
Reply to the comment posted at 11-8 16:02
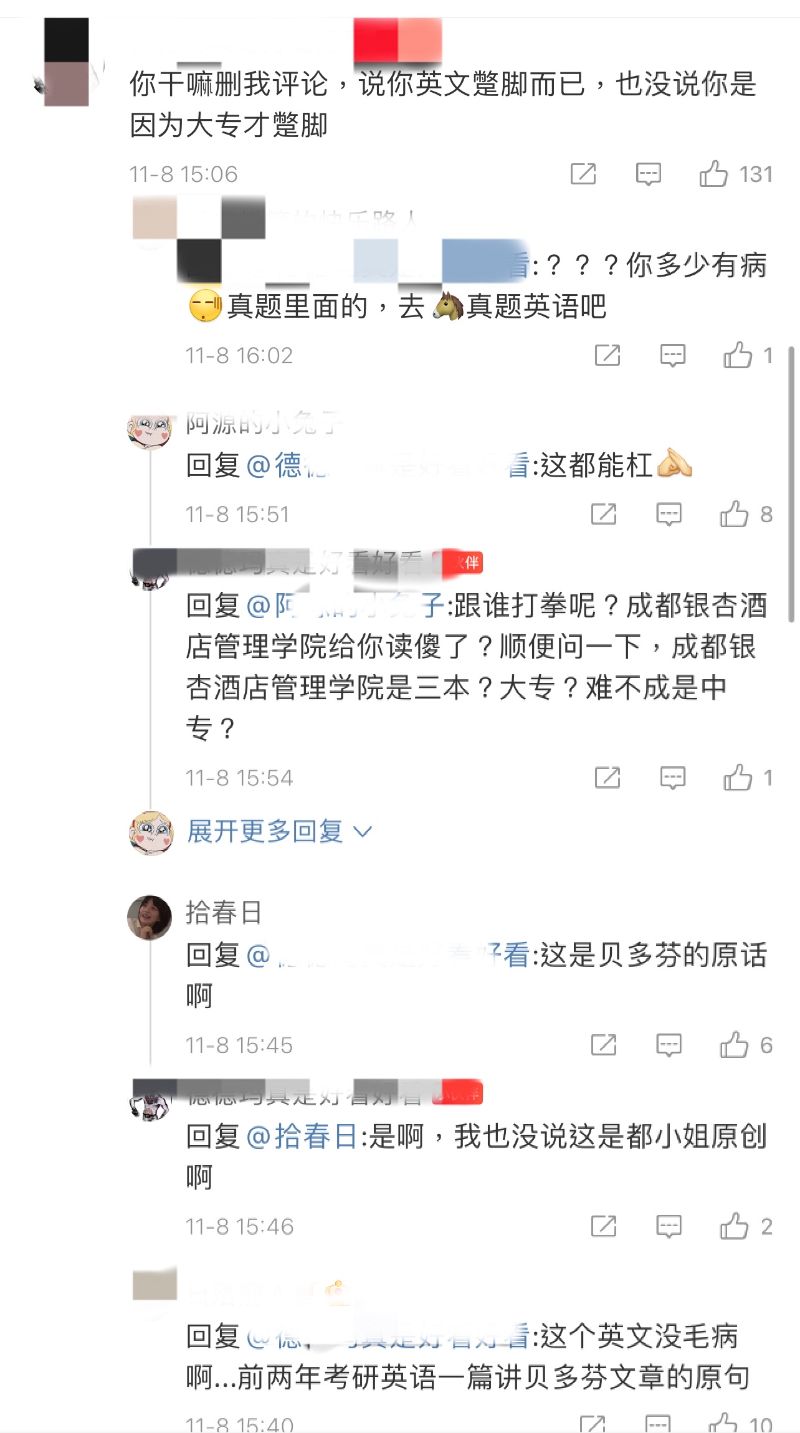tap(673, 355)
